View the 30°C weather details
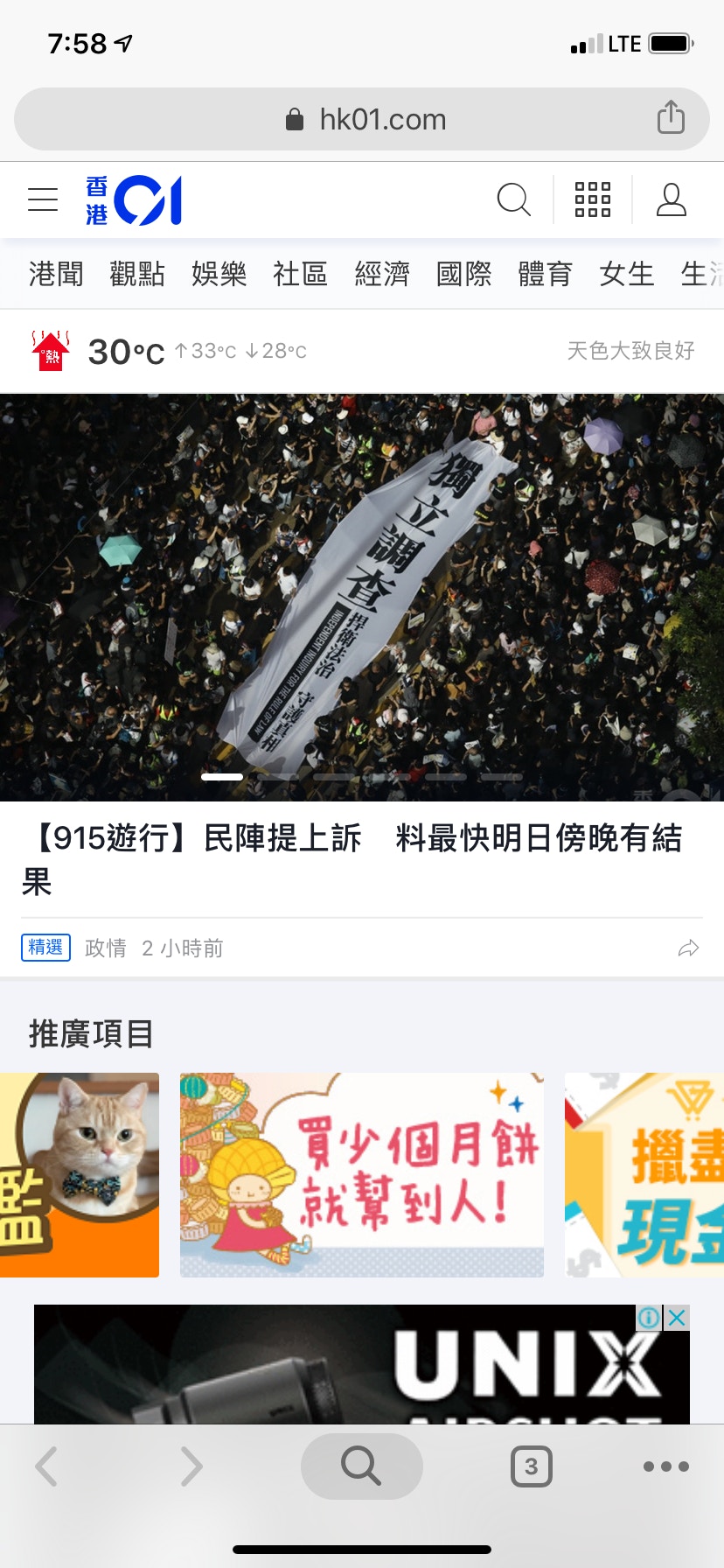Image resolution: width=724 pixels, height=1568 pixels. (126, 352)
